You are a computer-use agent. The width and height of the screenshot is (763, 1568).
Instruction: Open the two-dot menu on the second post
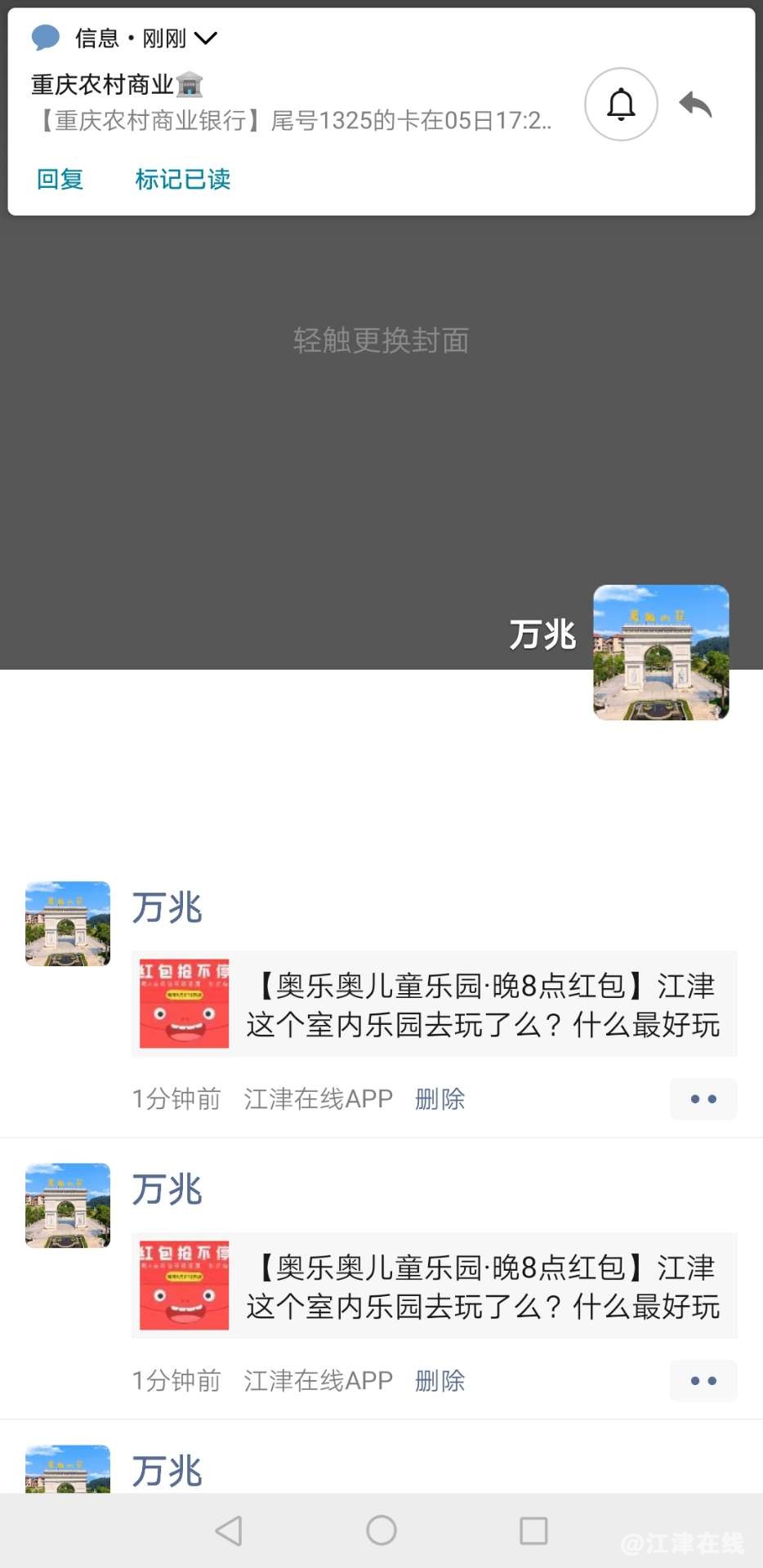703,1381
